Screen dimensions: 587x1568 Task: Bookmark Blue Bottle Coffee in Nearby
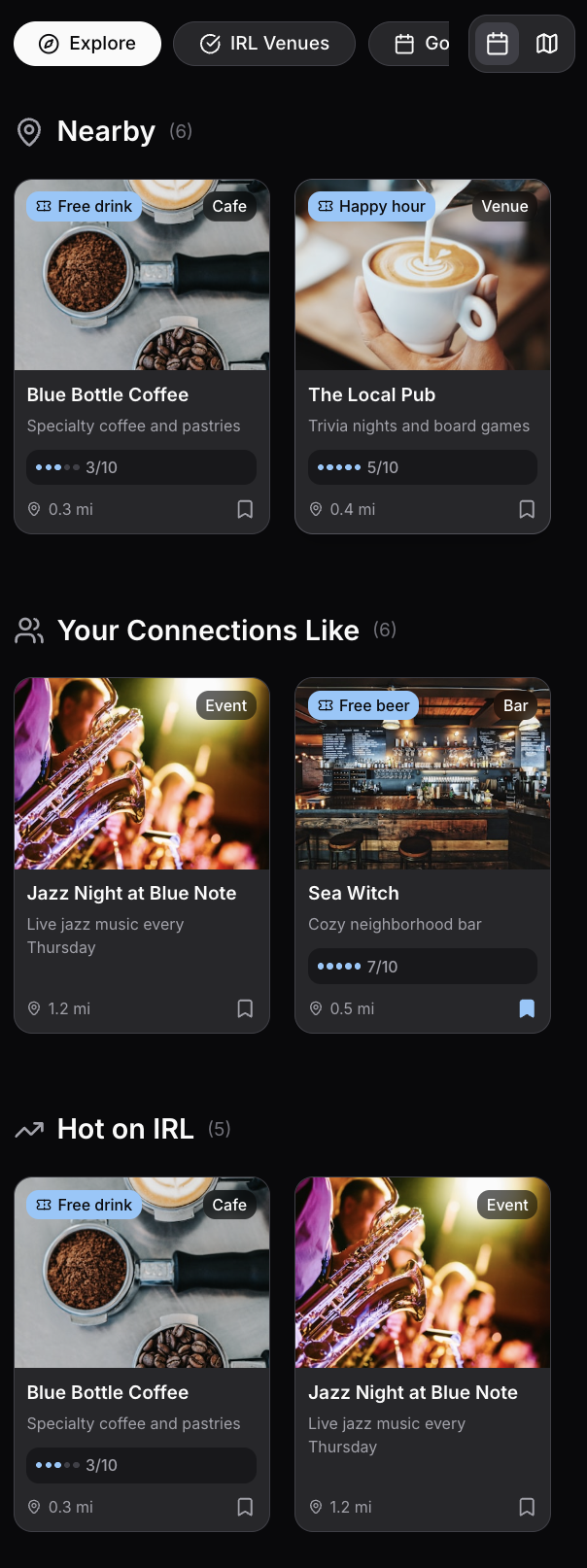245,509
